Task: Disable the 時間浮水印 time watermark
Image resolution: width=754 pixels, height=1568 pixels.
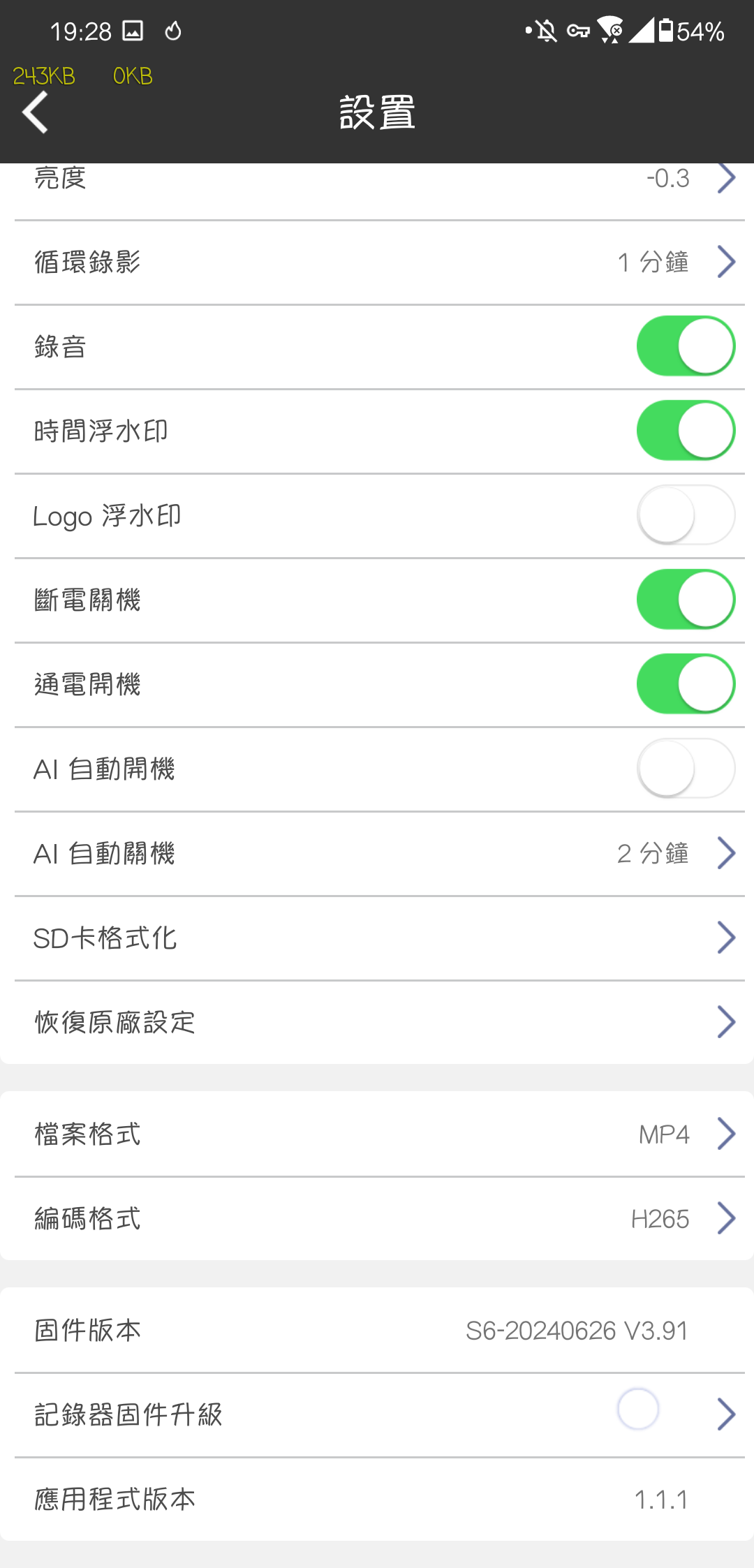Action: pyautogui.click(x=686, y=431)
